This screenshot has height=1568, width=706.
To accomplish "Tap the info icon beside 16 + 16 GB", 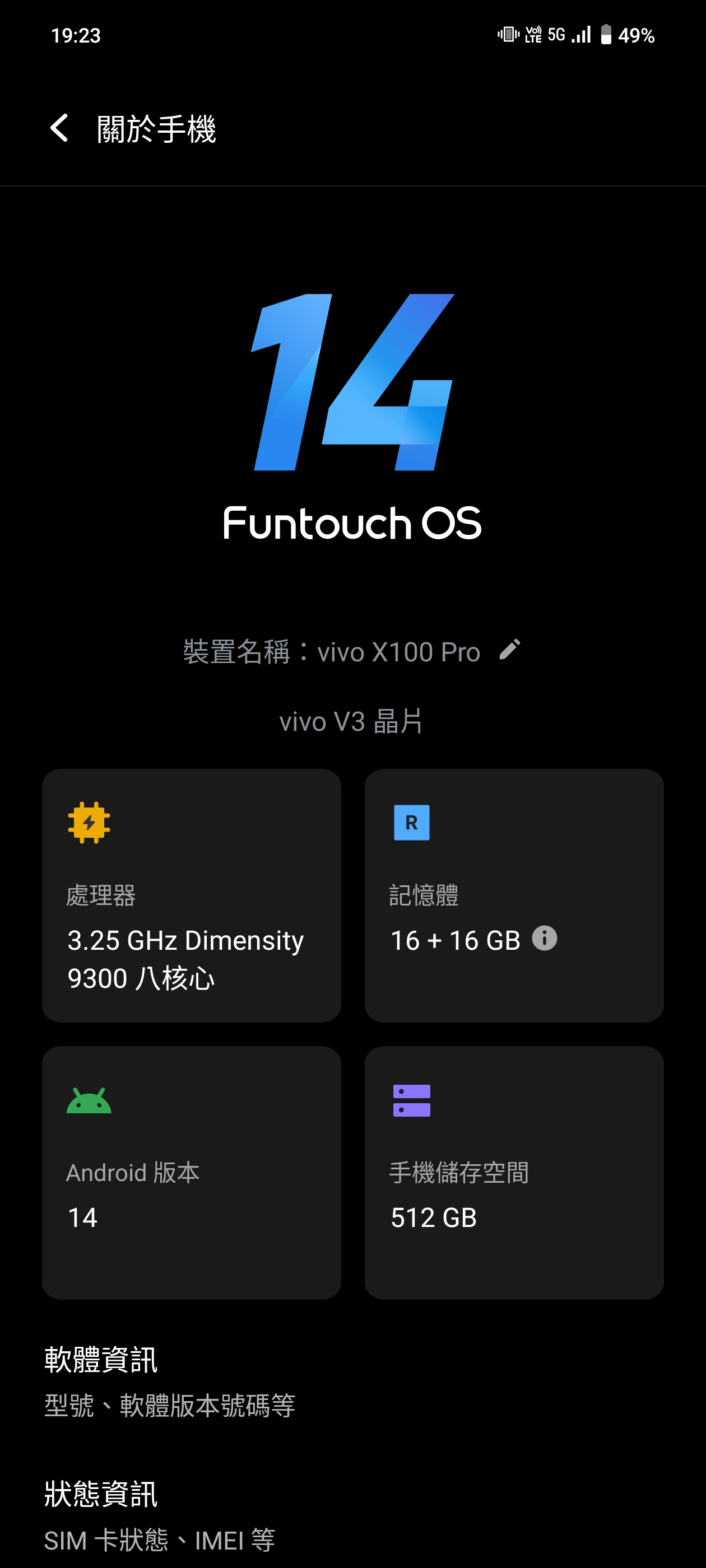I will [x=545, y=939].
